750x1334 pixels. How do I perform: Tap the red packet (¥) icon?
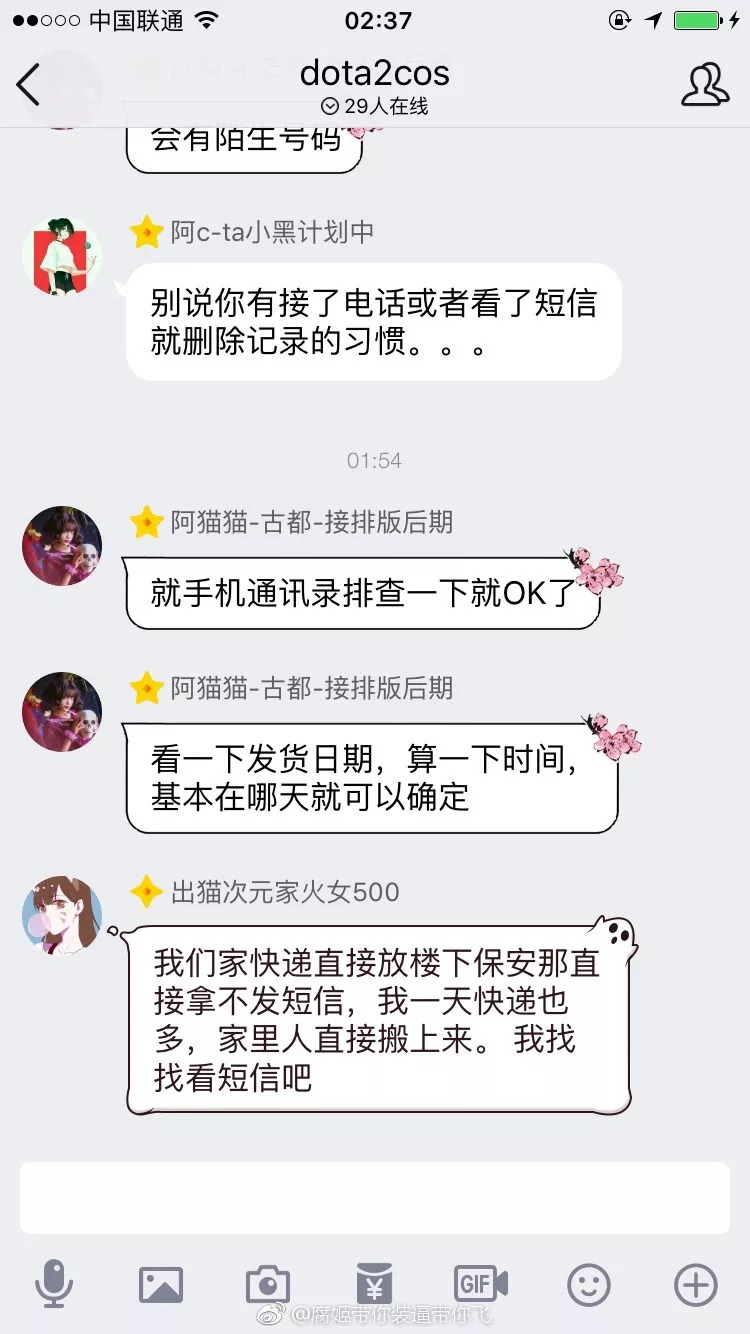tap(375, 1285)
